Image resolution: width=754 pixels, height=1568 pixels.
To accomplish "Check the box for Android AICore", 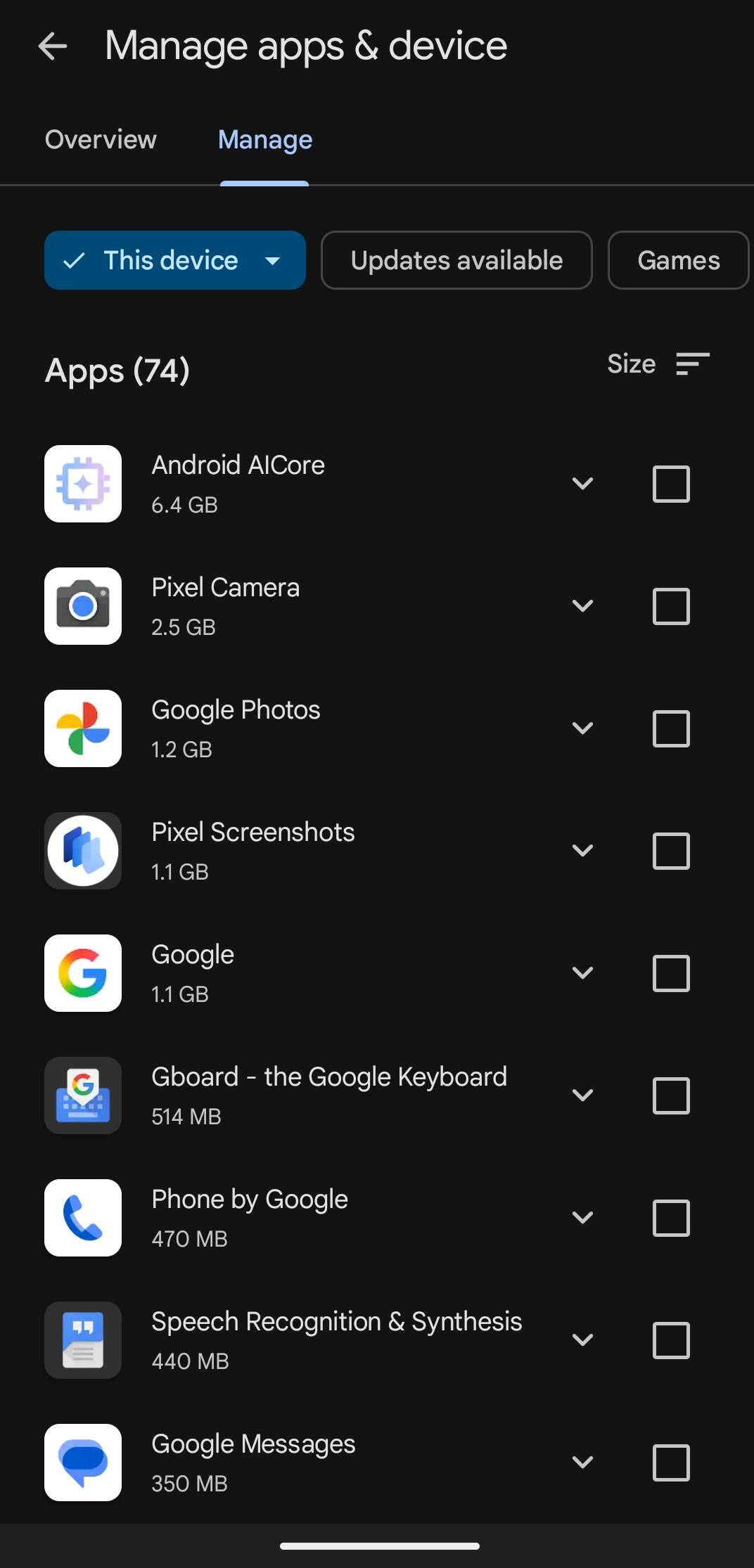I will 671,484.
